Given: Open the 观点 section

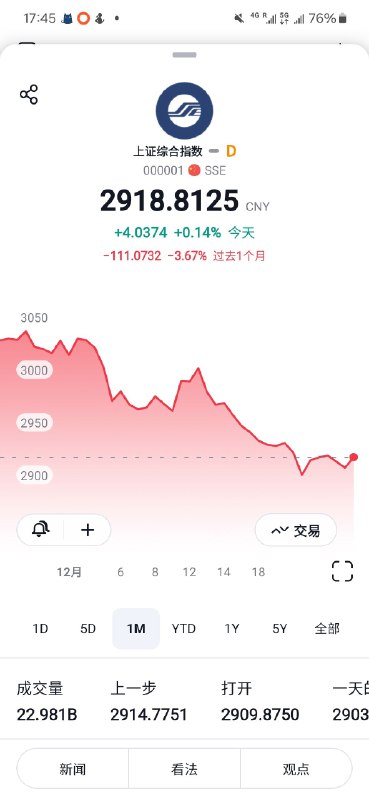Looking at the screenshot, I should tap(296, 769).
